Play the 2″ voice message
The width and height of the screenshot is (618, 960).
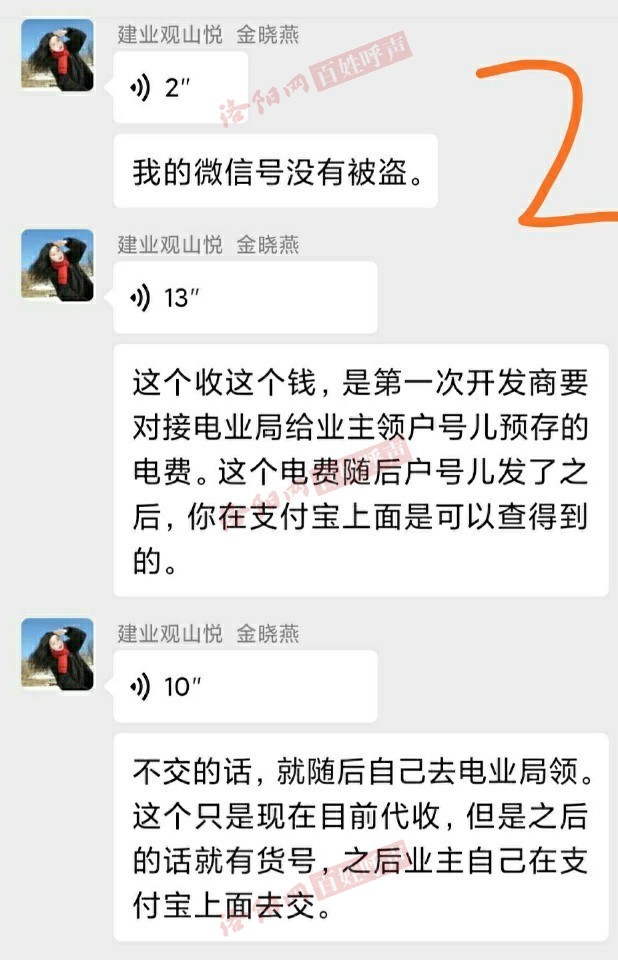click(x=180, y=88)
